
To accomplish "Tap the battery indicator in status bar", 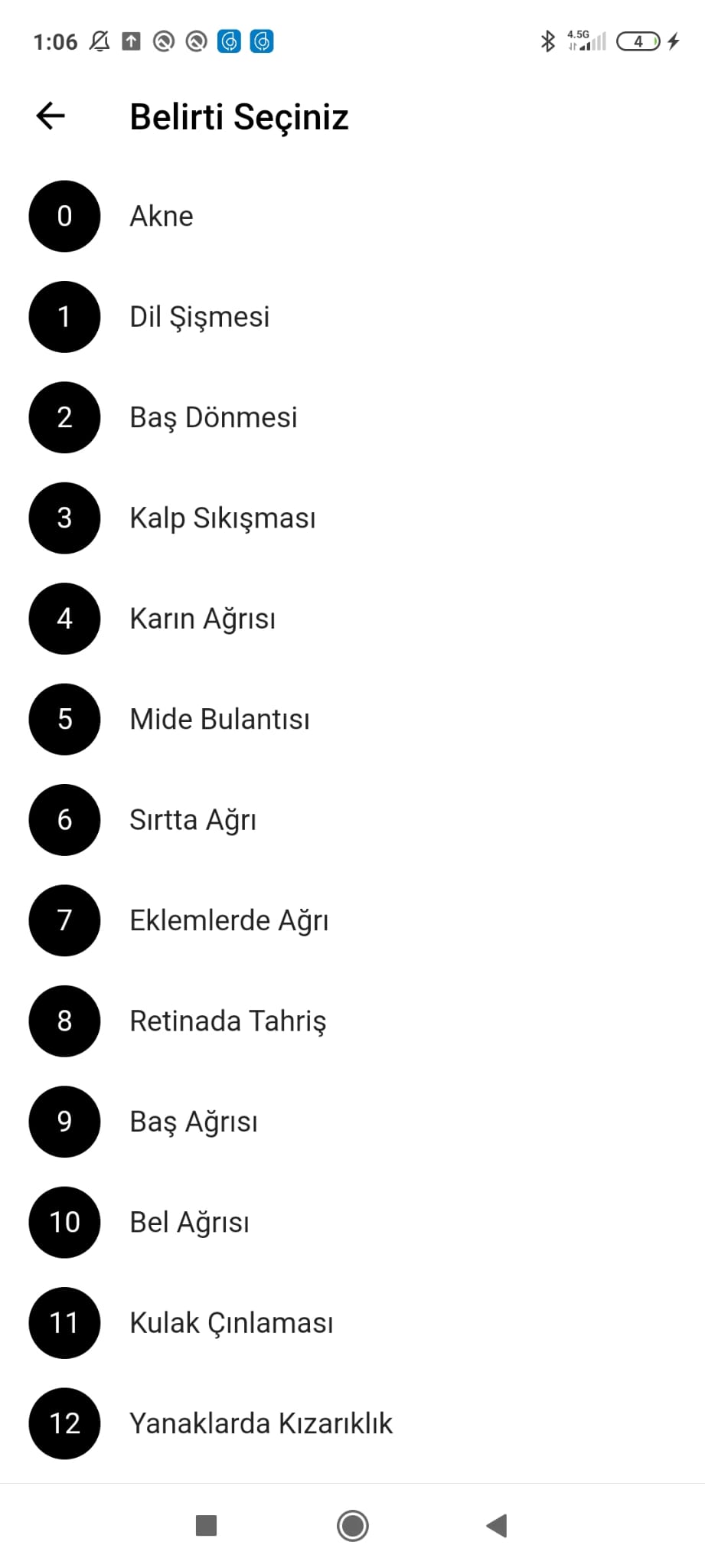I will pyautogui.click(x=639, y=41).
